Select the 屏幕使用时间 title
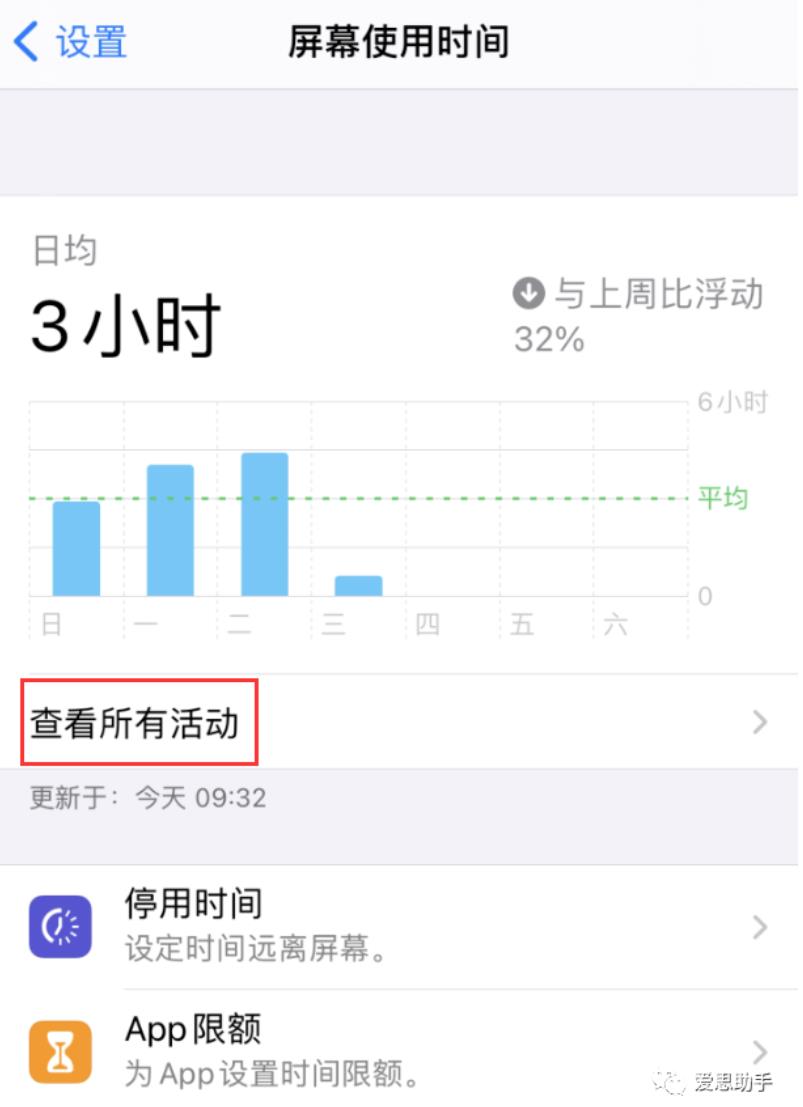Viewport: 803px width, 1107px height. click(x=400, y=42)
